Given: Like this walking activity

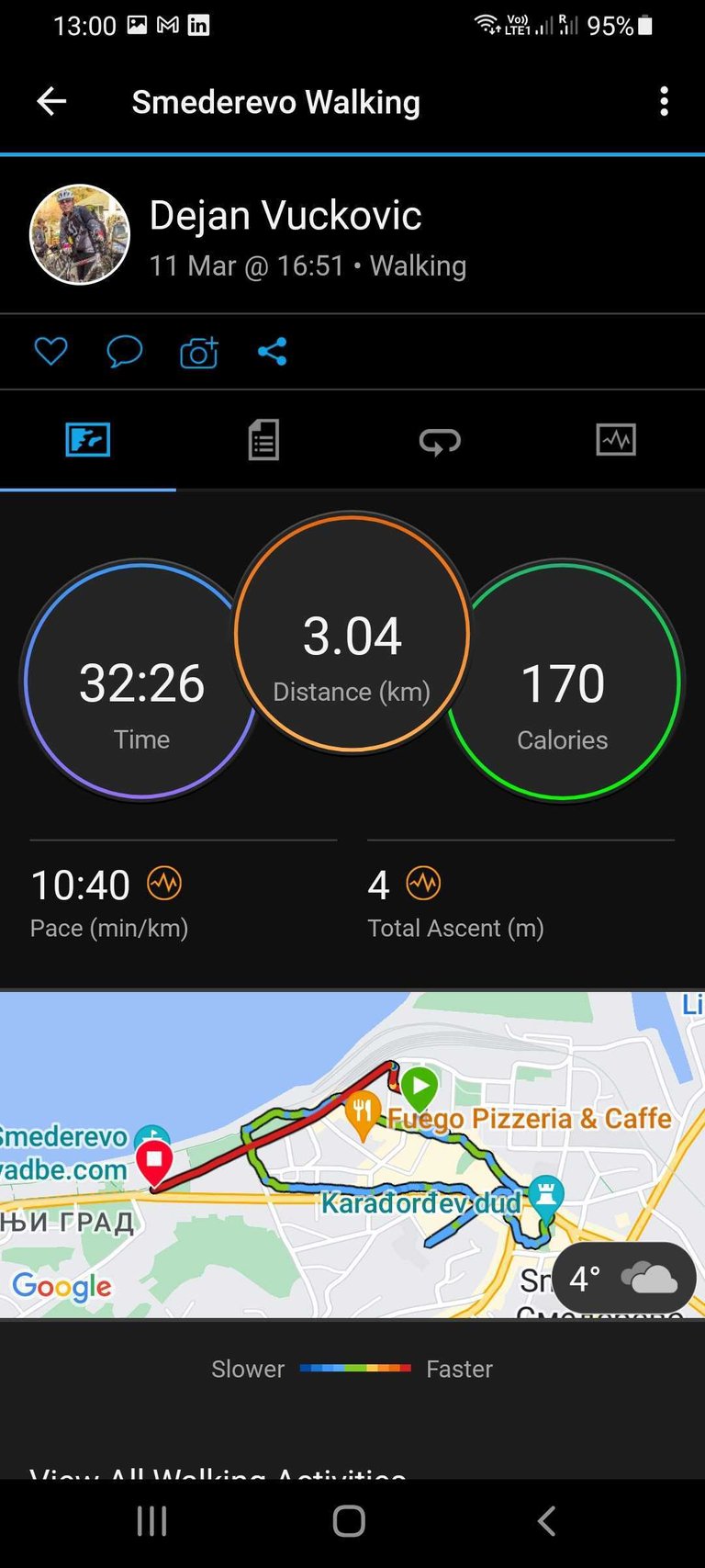Looking at the screenshot, I should click(50, 351).
